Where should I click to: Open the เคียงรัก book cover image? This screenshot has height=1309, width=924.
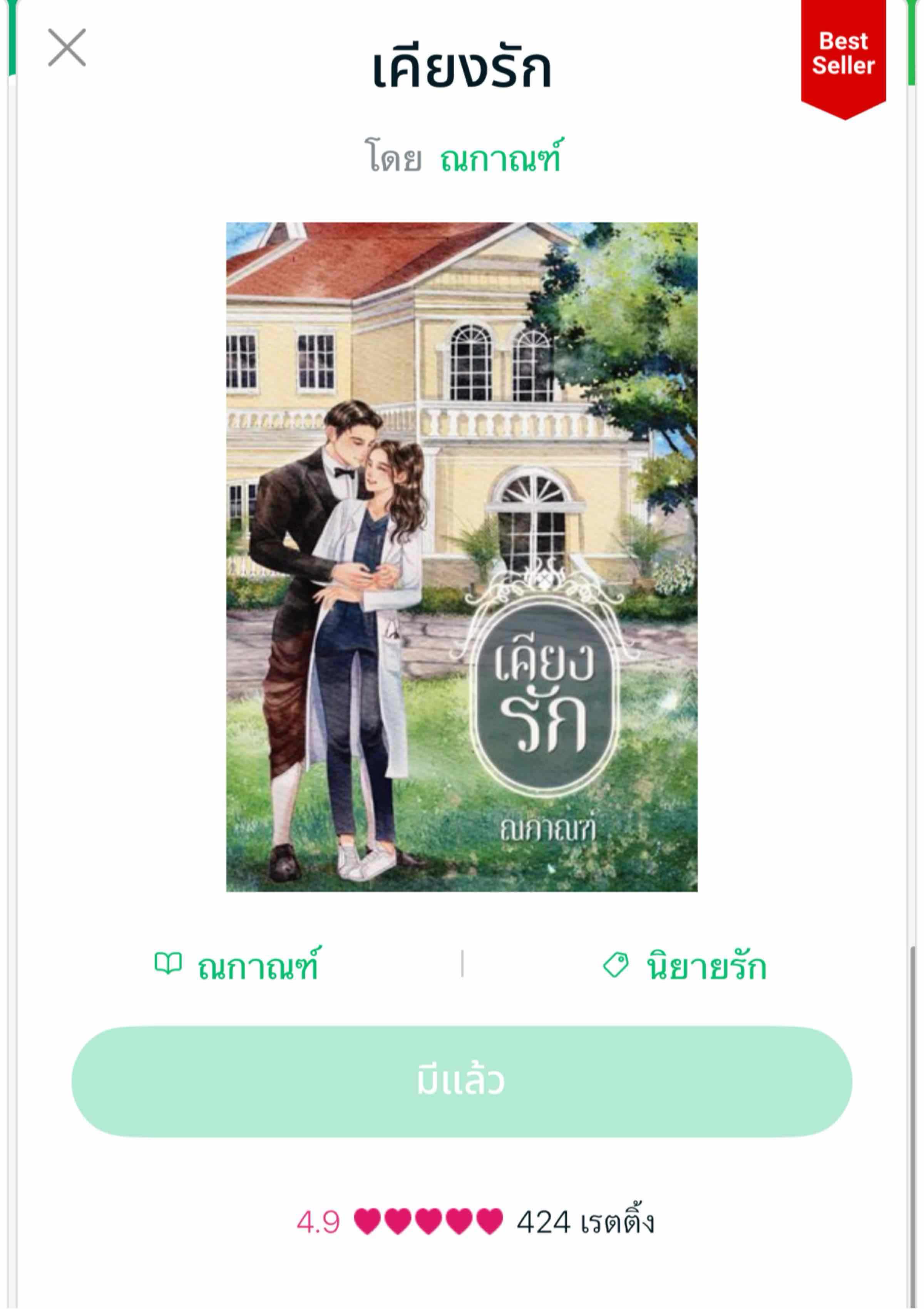[x=462, y=557]
